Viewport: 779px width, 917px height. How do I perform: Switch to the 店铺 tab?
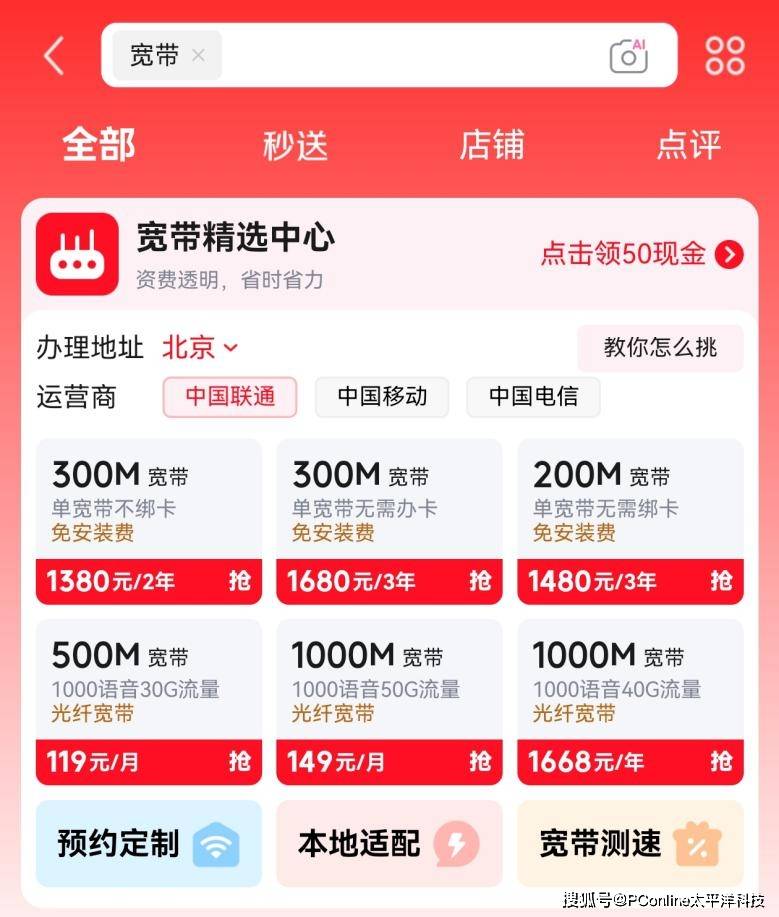491,146
